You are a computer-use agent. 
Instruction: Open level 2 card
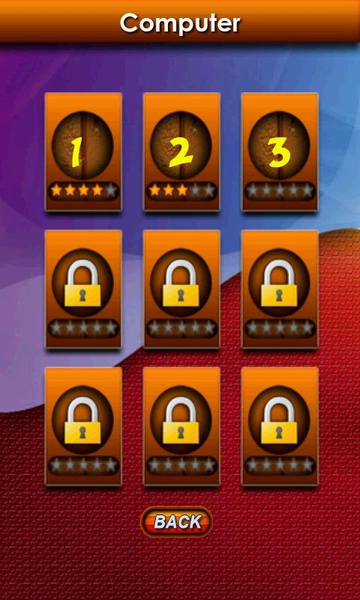[x=181, y=152]
